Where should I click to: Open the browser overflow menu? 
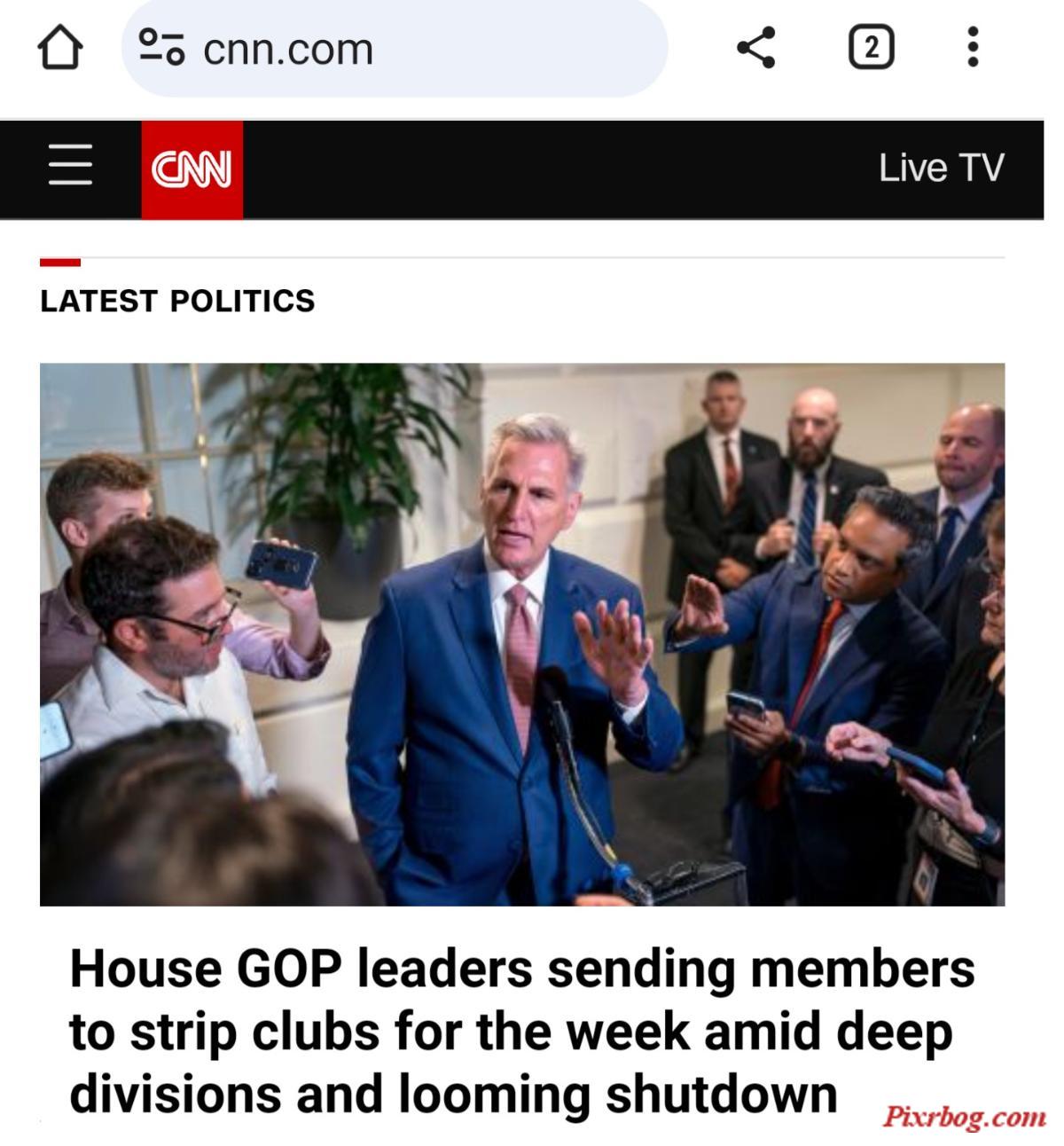click(973, 48)
